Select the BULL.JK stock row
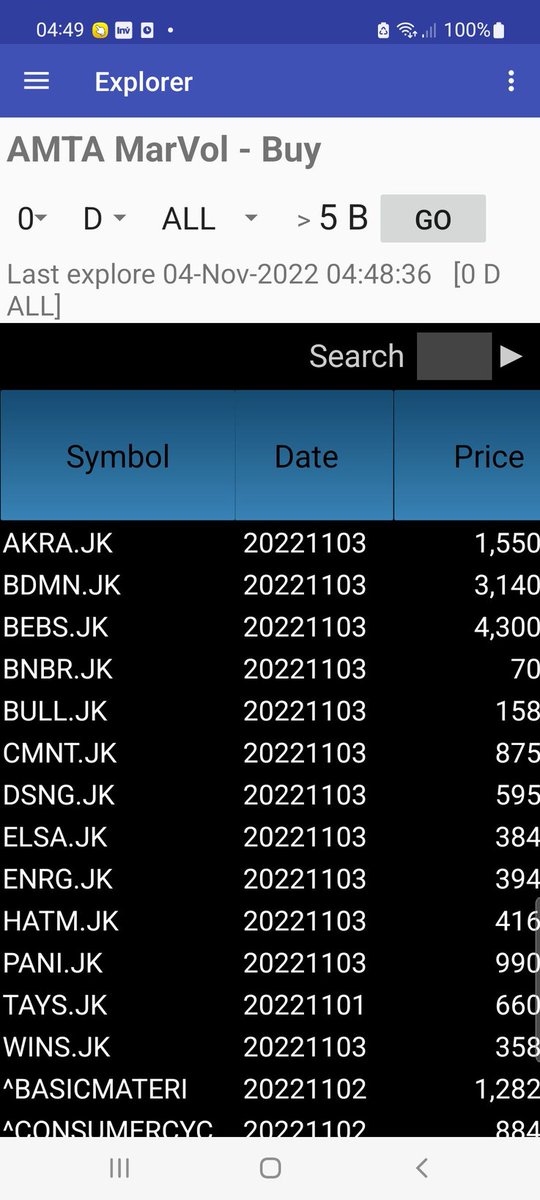The image size is (540, 1200). (x=270, y=711)
